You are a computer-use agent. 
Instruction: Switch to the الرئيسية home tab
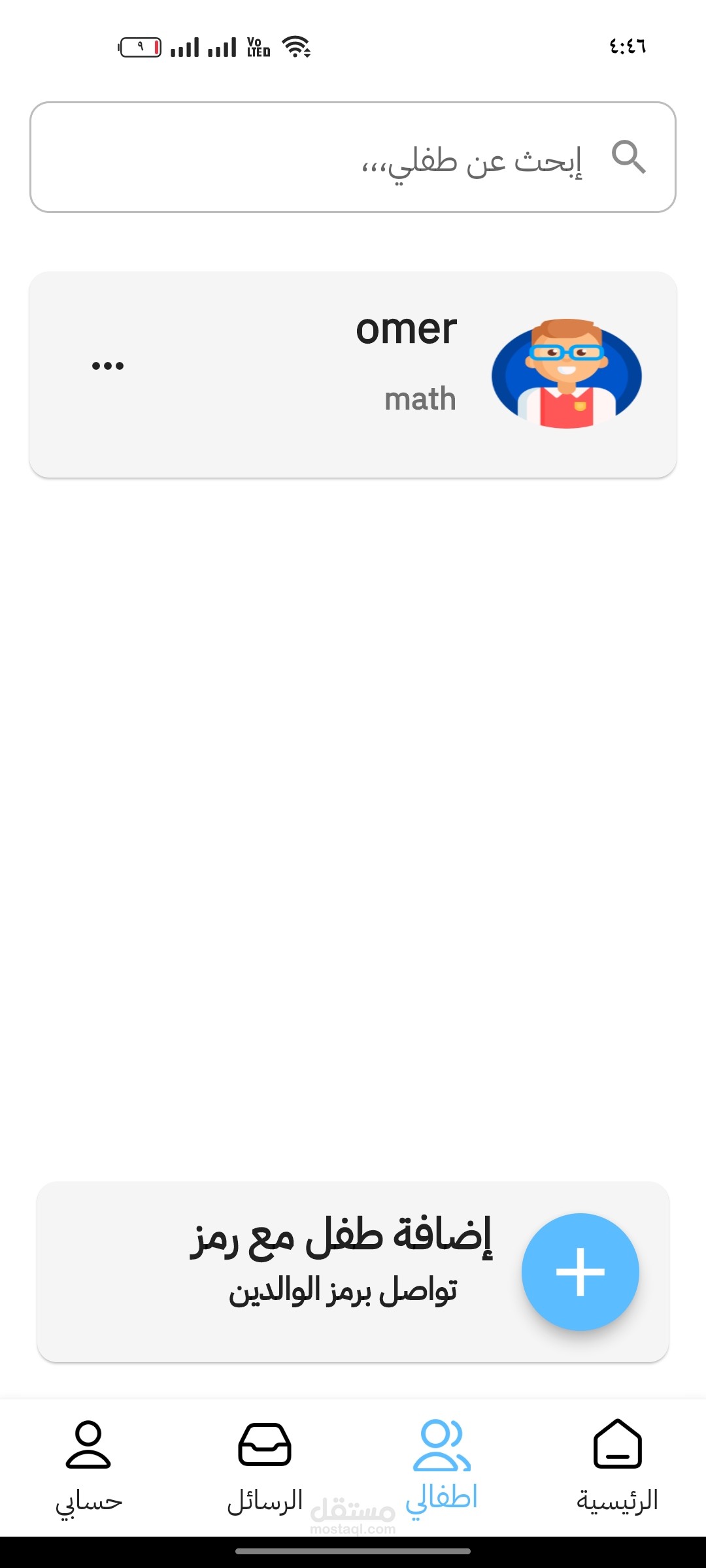click(x=617, y=1467)
